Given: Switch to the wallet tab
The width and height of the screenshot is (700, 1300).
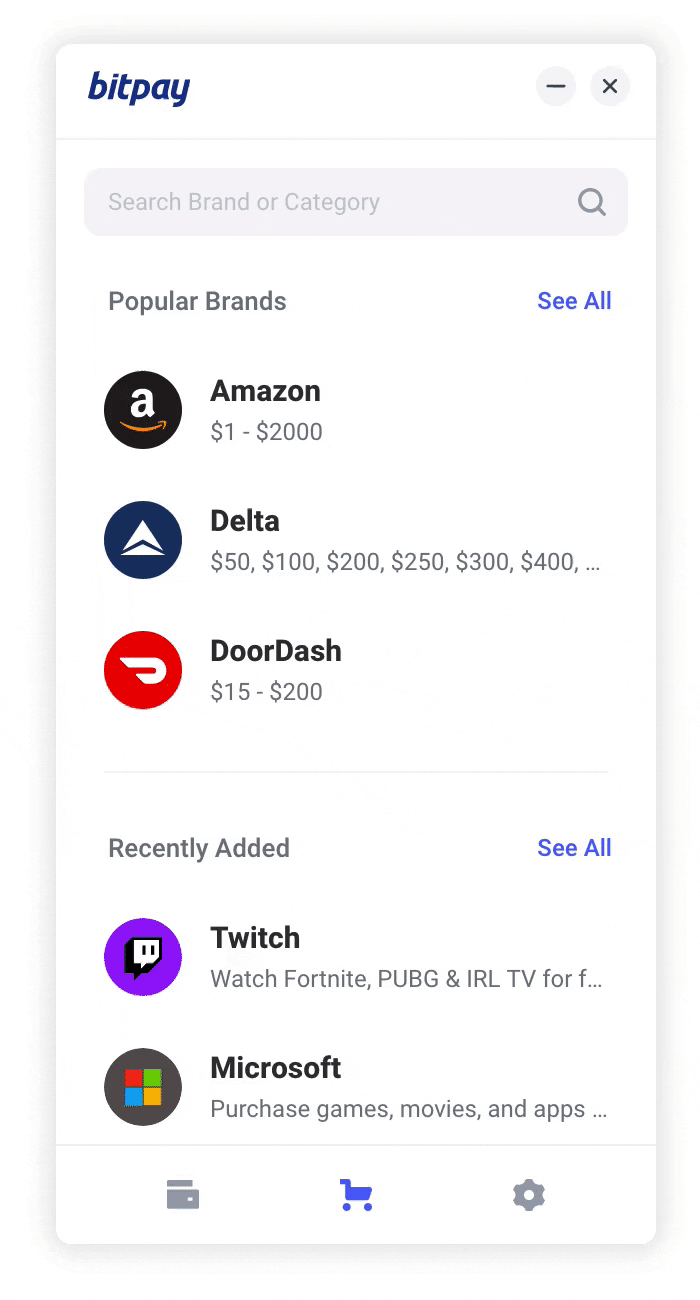Looking at the screenshot, I should [x=183, y=1195].
